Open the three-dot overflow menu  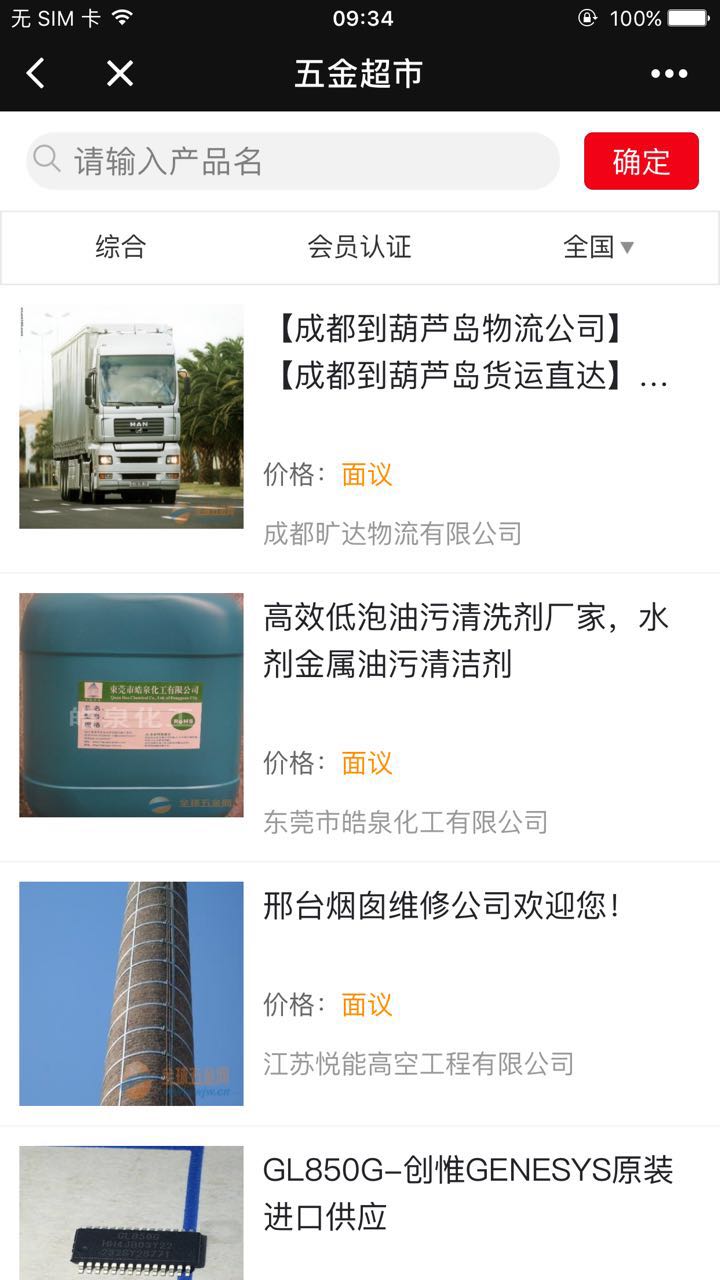[669, 73]
